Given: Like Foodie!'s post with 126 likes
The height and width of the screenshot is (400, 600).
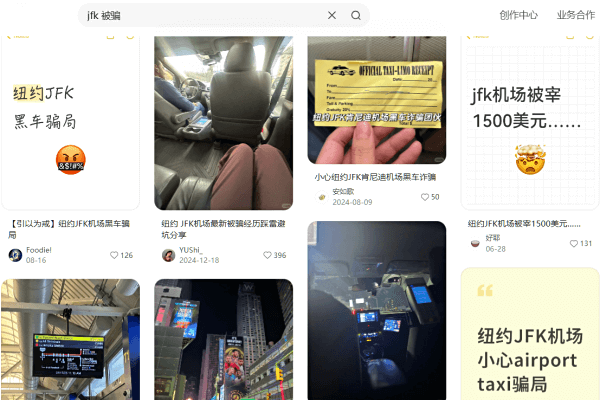Looking at the screenshot, I should tap(114, 256).
